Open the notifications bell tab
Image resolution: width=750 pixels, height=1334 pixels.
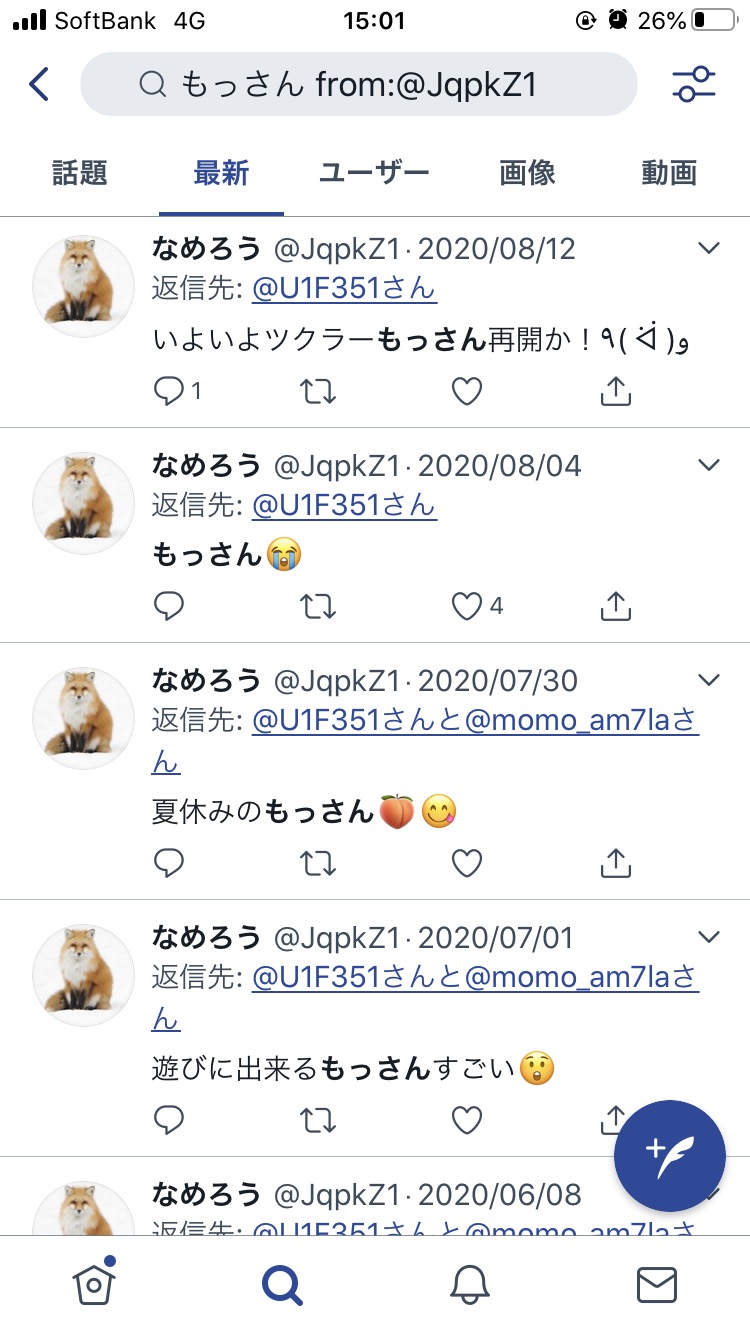[x=469, y=1284]
